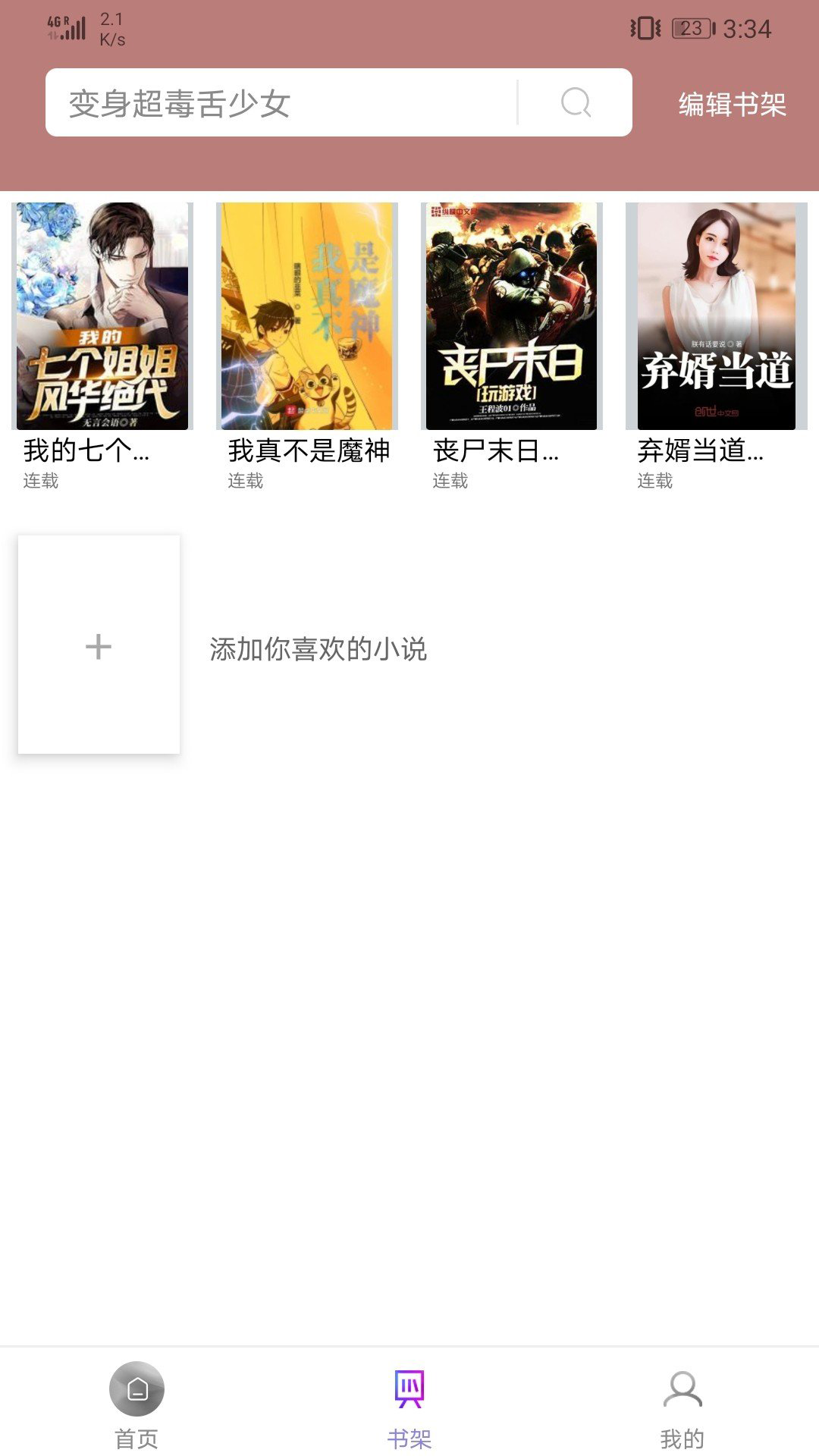Tap the network speed 2.1 K/s indicator
This screenshot has width=819, height=1456.
pyautogui.click(x=111, y=29)
